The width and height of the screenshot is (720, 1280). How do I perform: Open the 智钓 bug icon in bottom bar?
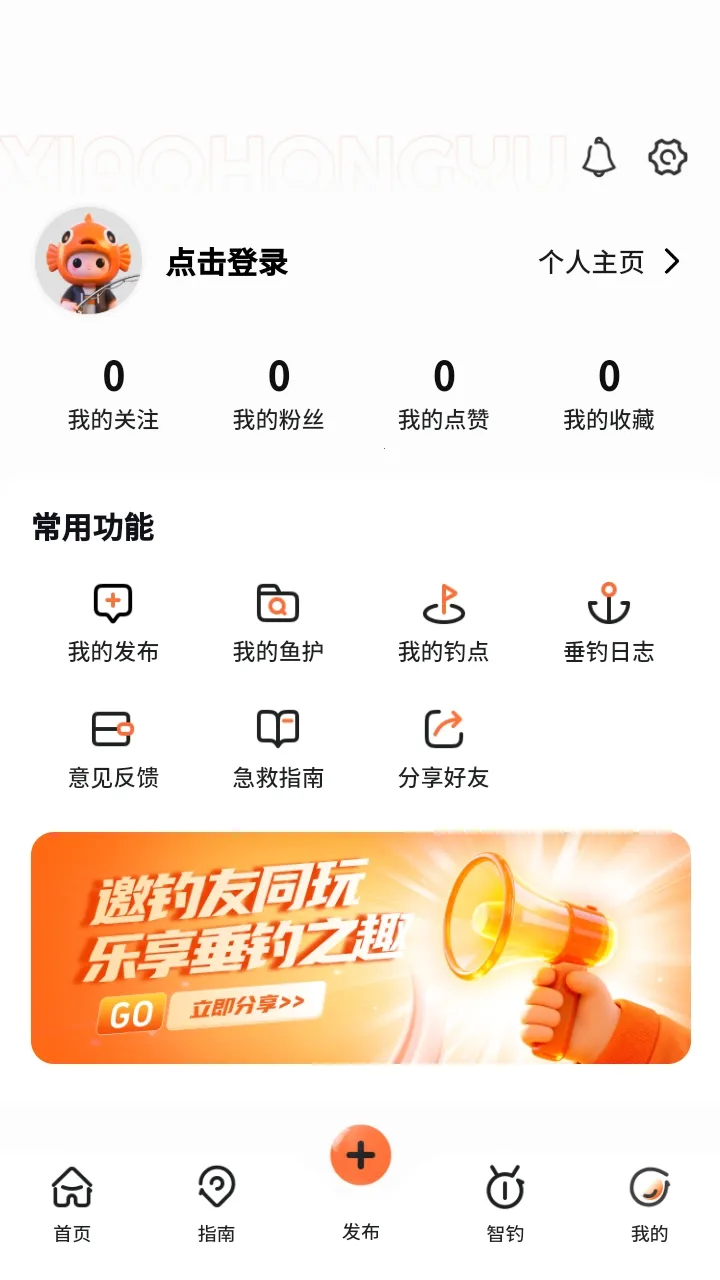click(x=505, y=1190)
